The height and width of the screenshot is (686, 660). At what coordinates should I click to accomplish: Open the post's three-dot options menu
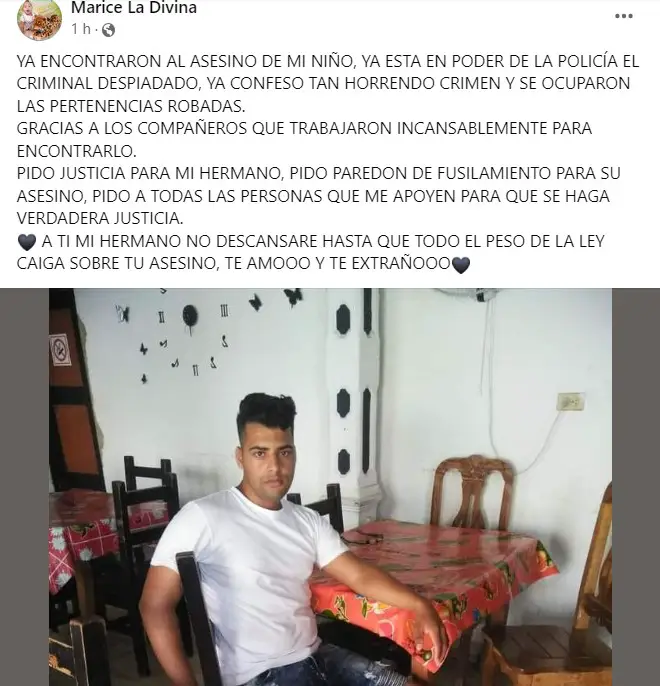pos(624,16)
